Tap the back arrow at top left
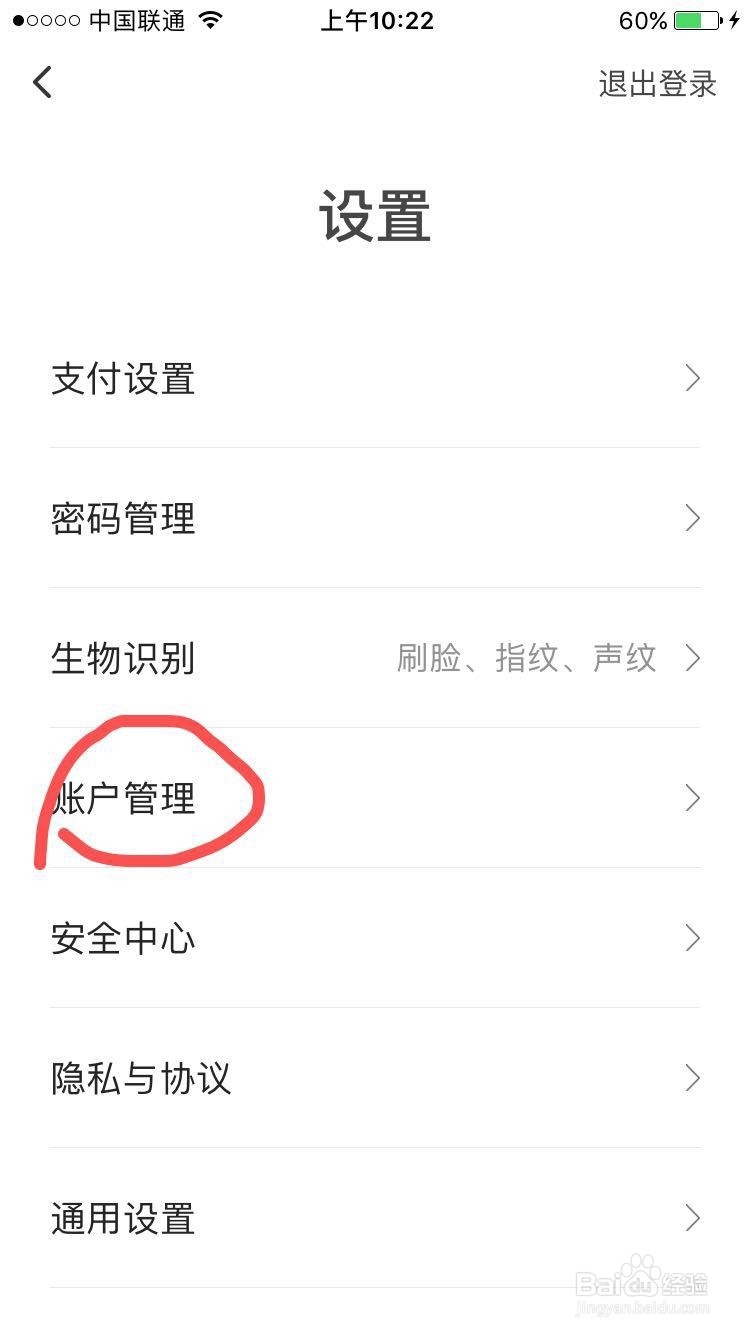 (42, 82)
